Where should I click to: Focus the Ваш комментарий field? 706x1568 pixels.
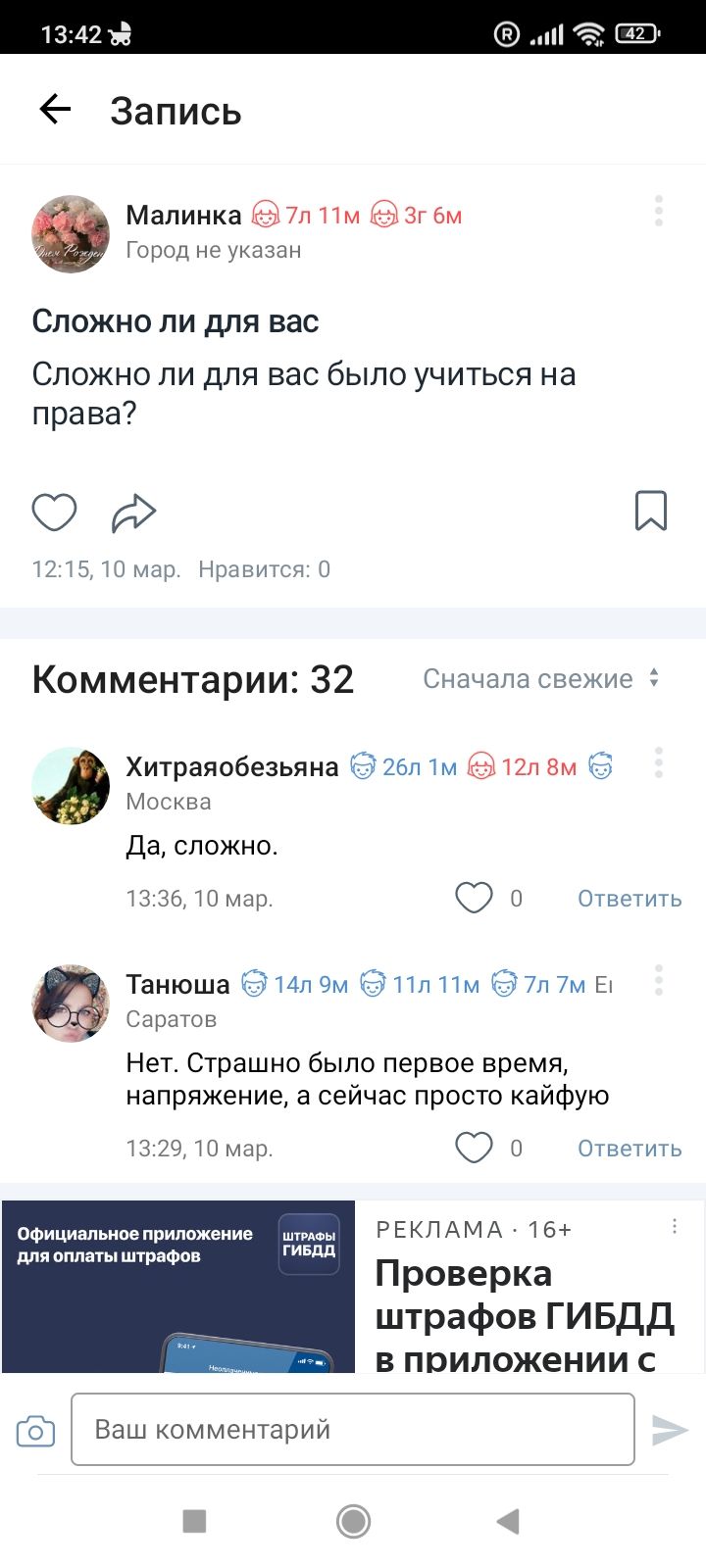353,1430
